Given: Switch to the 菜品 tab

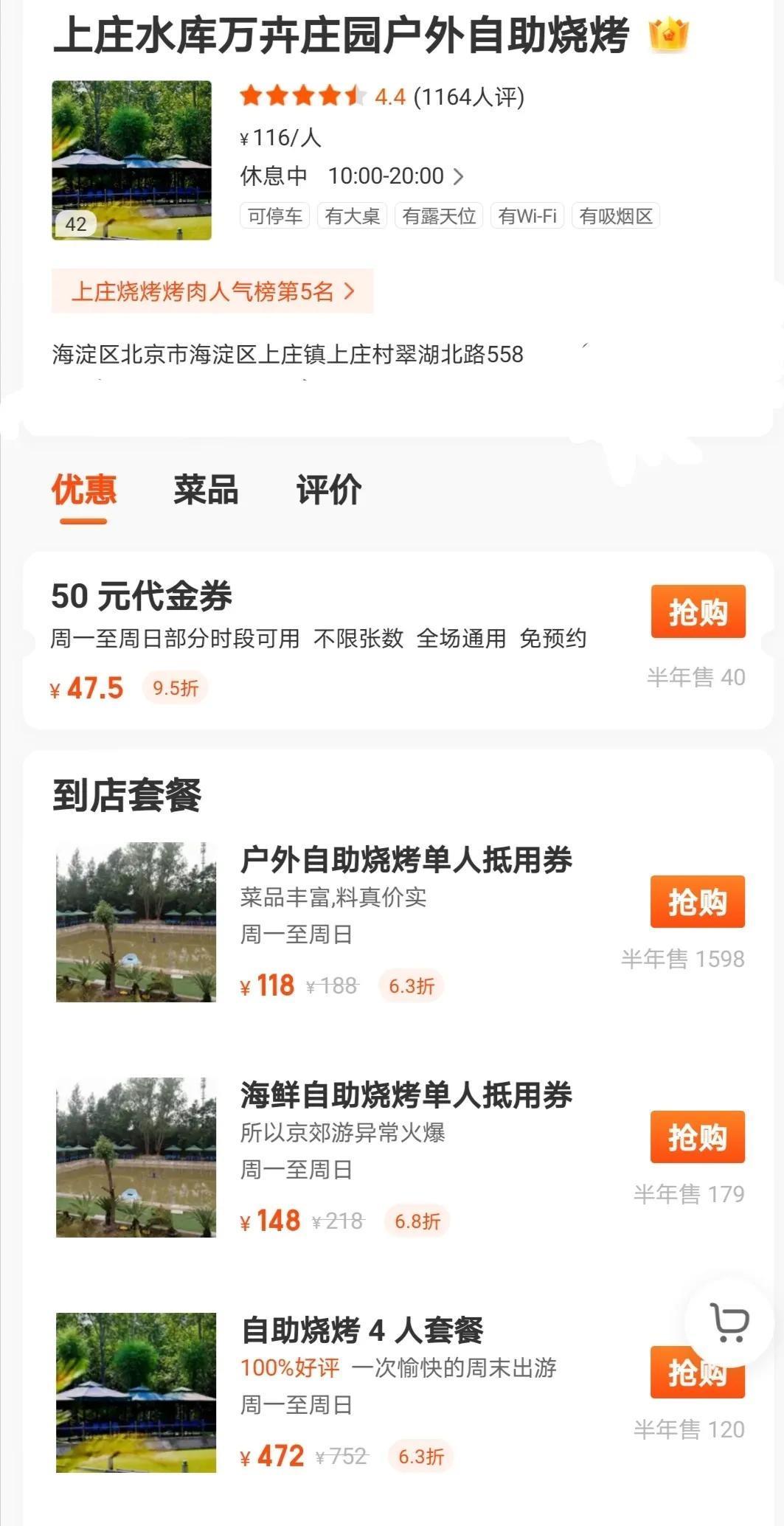Looking at the screenshot, I should (x=206, y=490).
